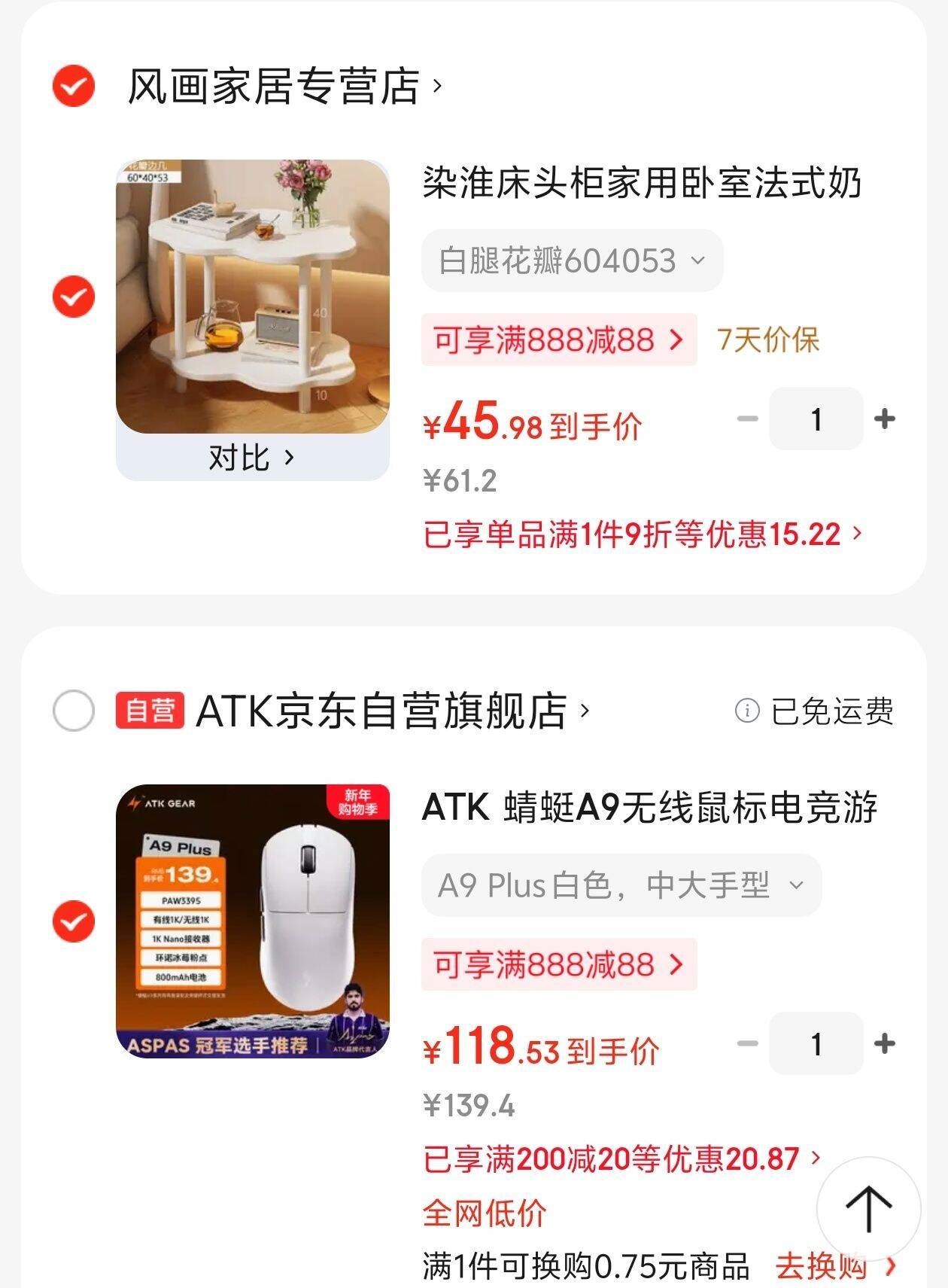Deselect the 染淮床头柜 item checkbox
The height and width of the screenshot is (1288, 948).
pos(74,296)
